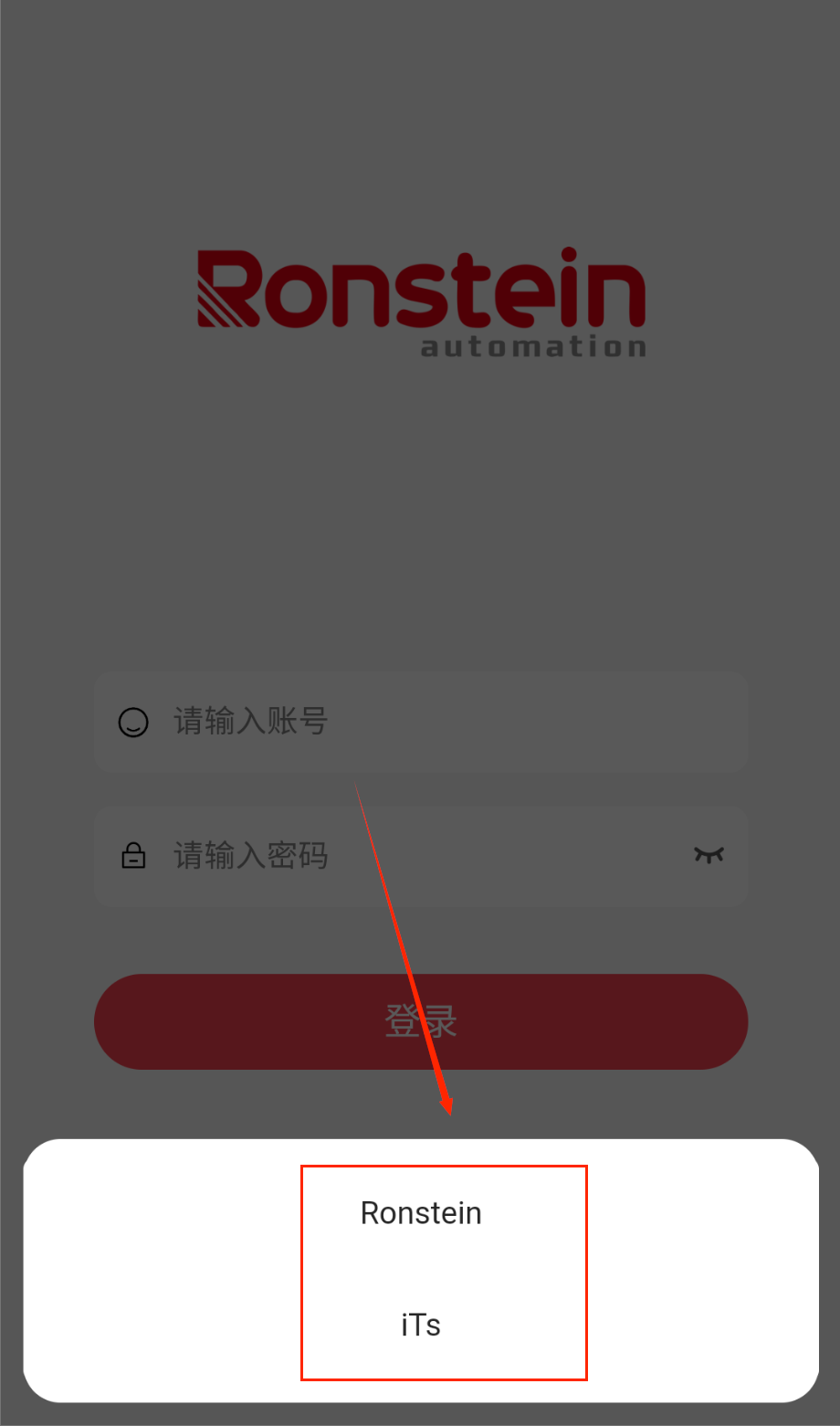Select the Ronstein option
Image resolution: width=840 pixels, height=1426 pixels.
coord(421,1213)
